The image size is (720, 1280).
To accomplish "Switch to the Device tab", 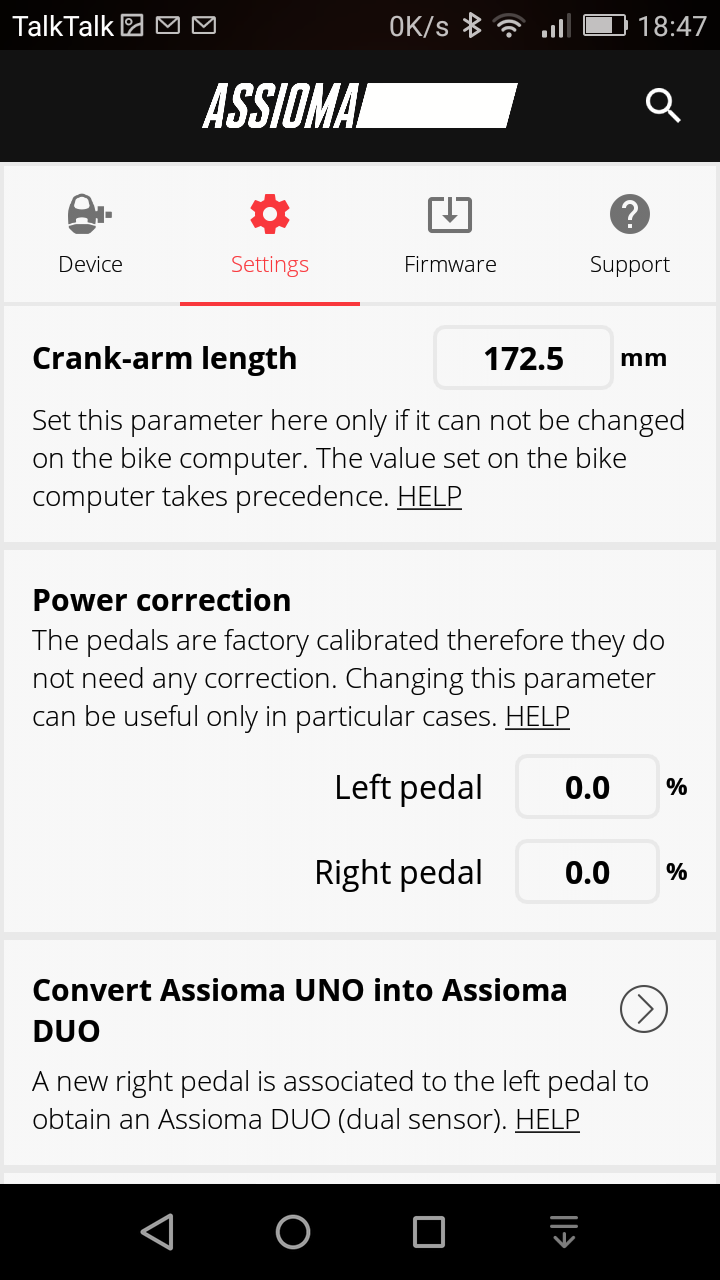I will pos(90,236).
